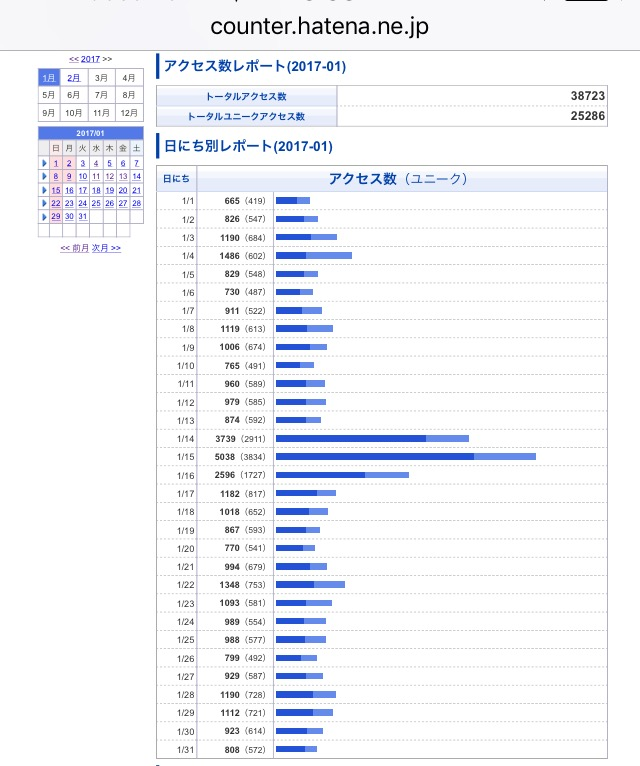
Task: Select day 27 in the calendar
Action: coord(123,203)
